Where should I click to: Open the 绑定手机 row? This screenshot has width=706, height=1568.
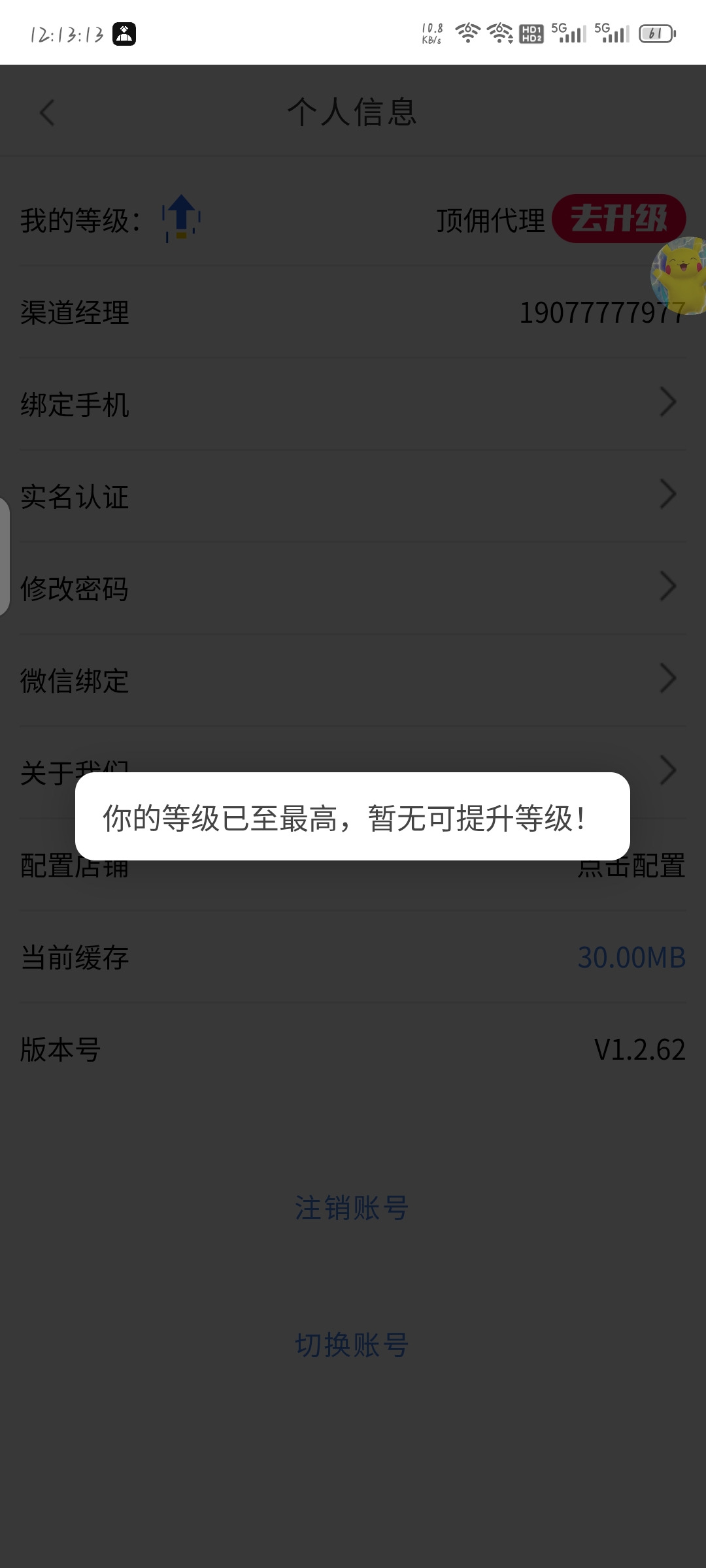click(353, 404)
